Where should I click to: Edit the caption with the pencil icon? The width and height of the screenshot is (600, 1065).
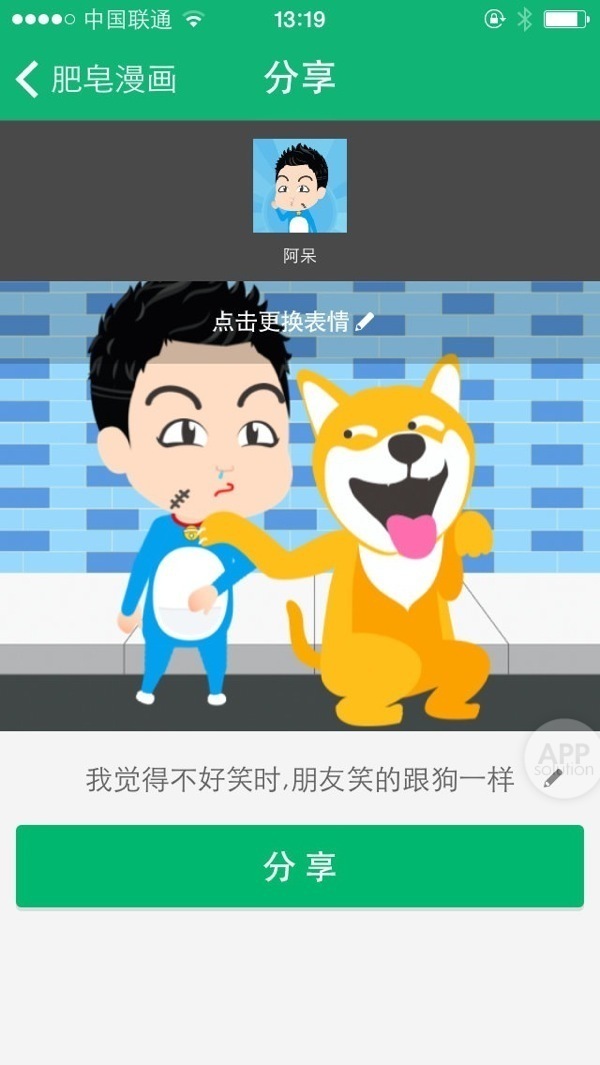click(553, 778)
